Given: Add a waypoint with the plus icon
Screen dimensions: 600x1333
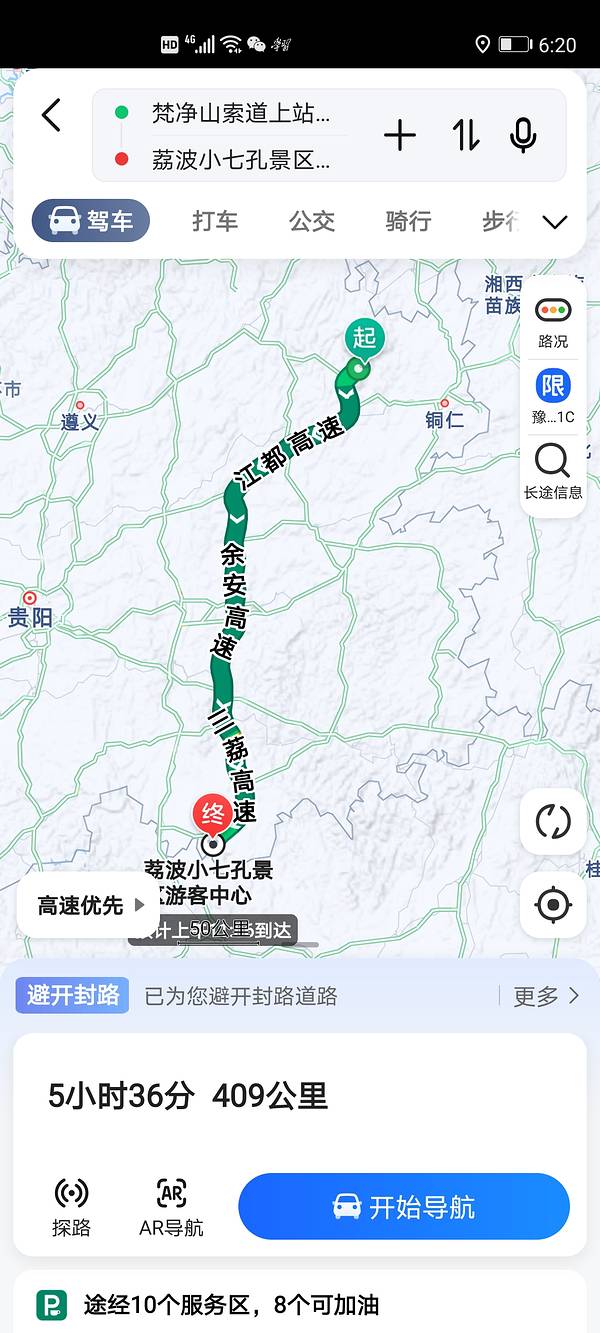Looking at the screenshot, I should click(x=400, y=135).
